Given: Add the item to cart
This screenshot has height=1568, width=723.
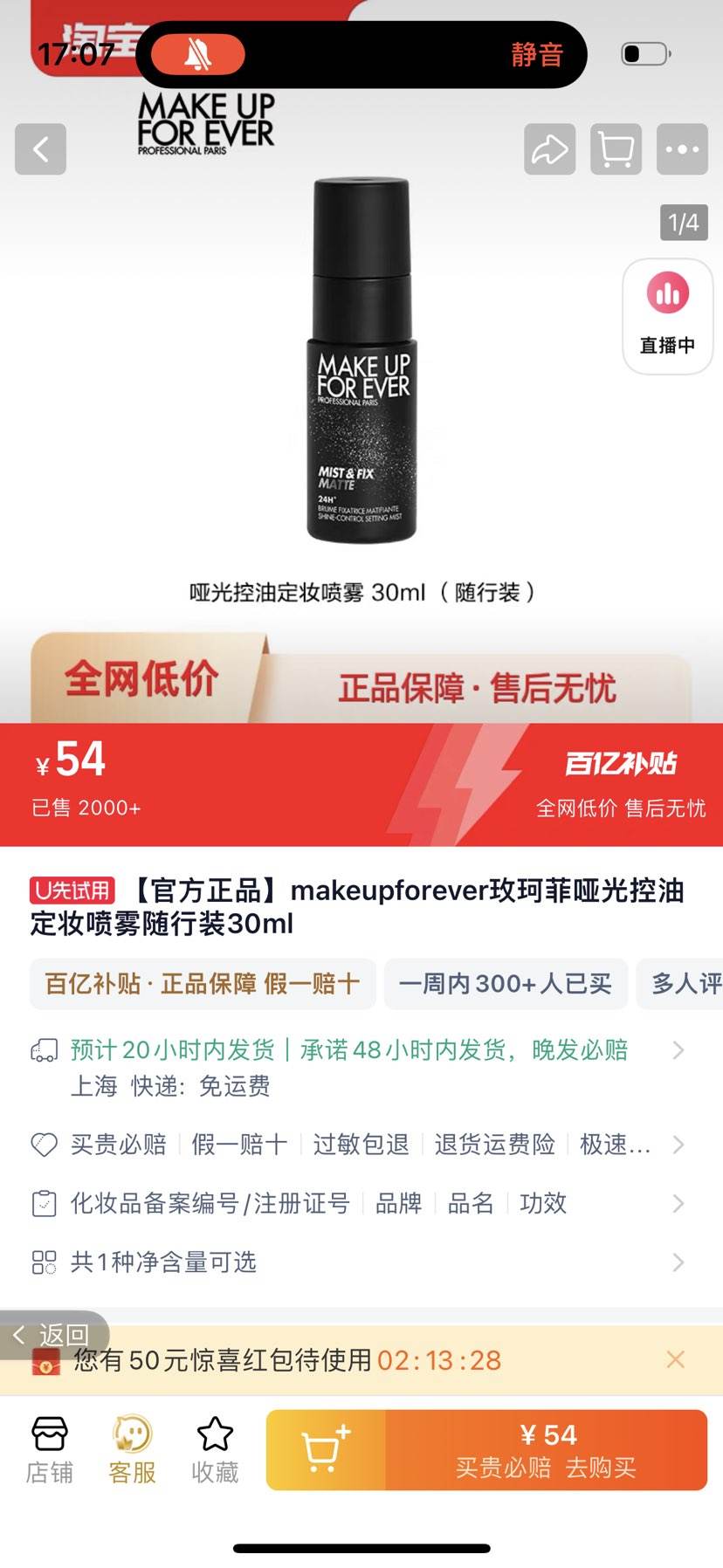Looking at the screenshot, I should point(326,1450).
